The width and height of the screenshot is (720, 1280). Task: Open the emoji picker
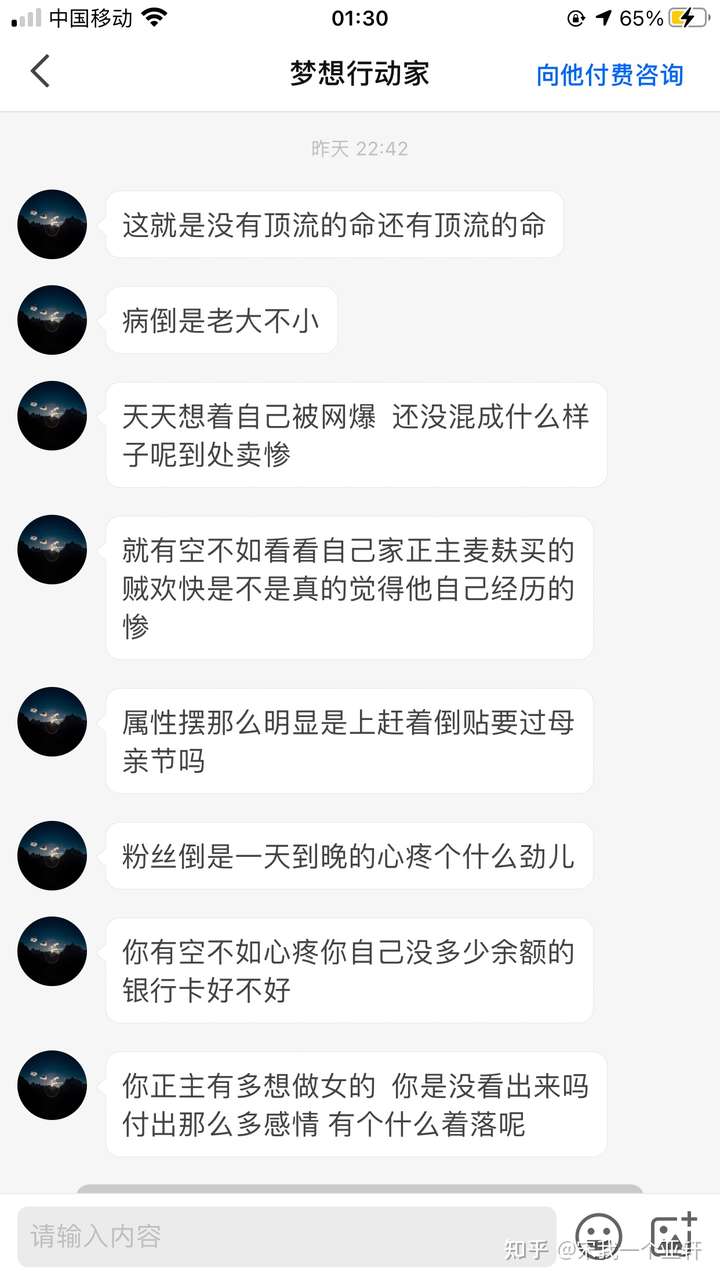(x=599, y=1237)
